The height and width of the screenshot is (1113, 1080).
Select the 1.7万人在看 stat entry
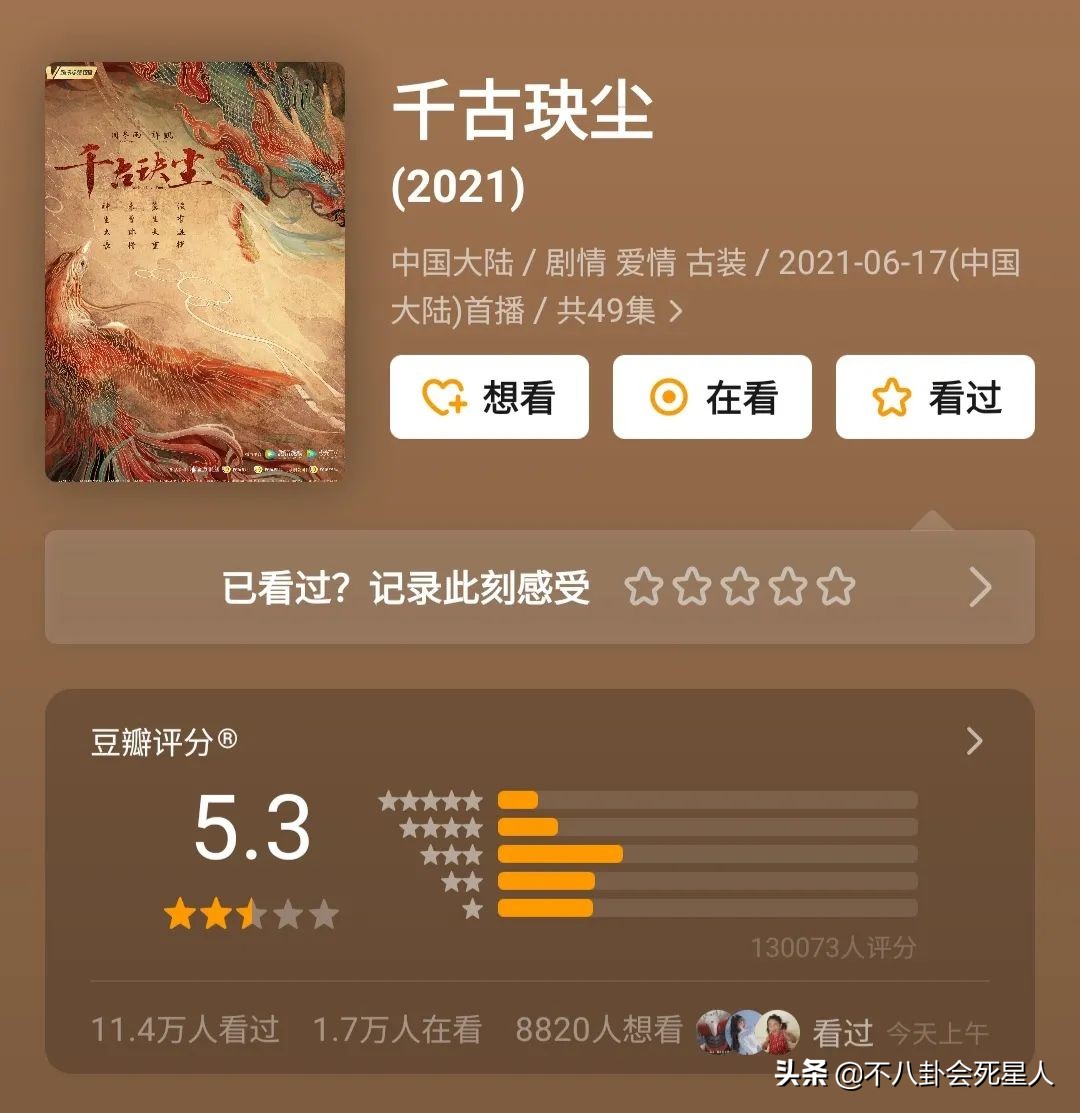(x=398, y=1030)
